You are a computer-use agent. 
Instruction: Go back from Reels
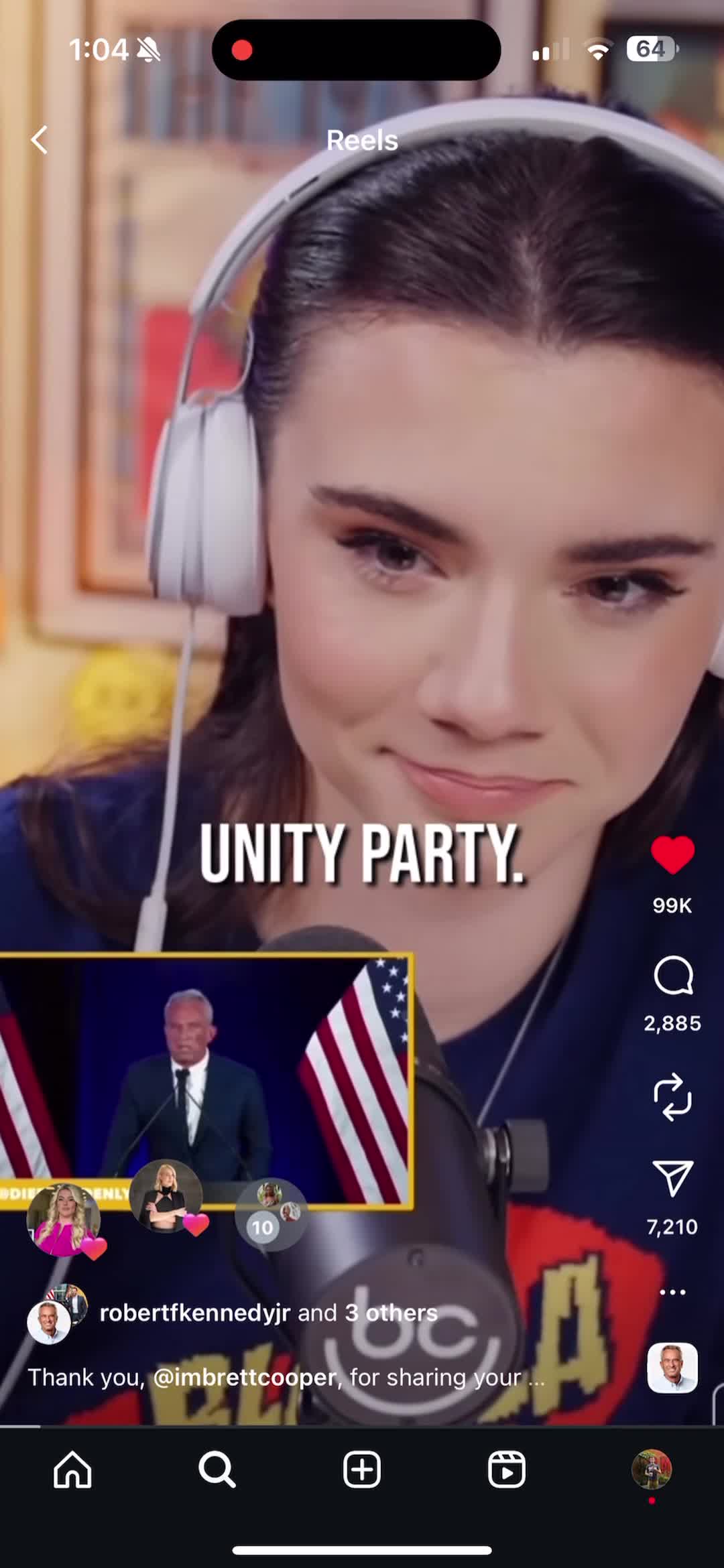[40, 140]
